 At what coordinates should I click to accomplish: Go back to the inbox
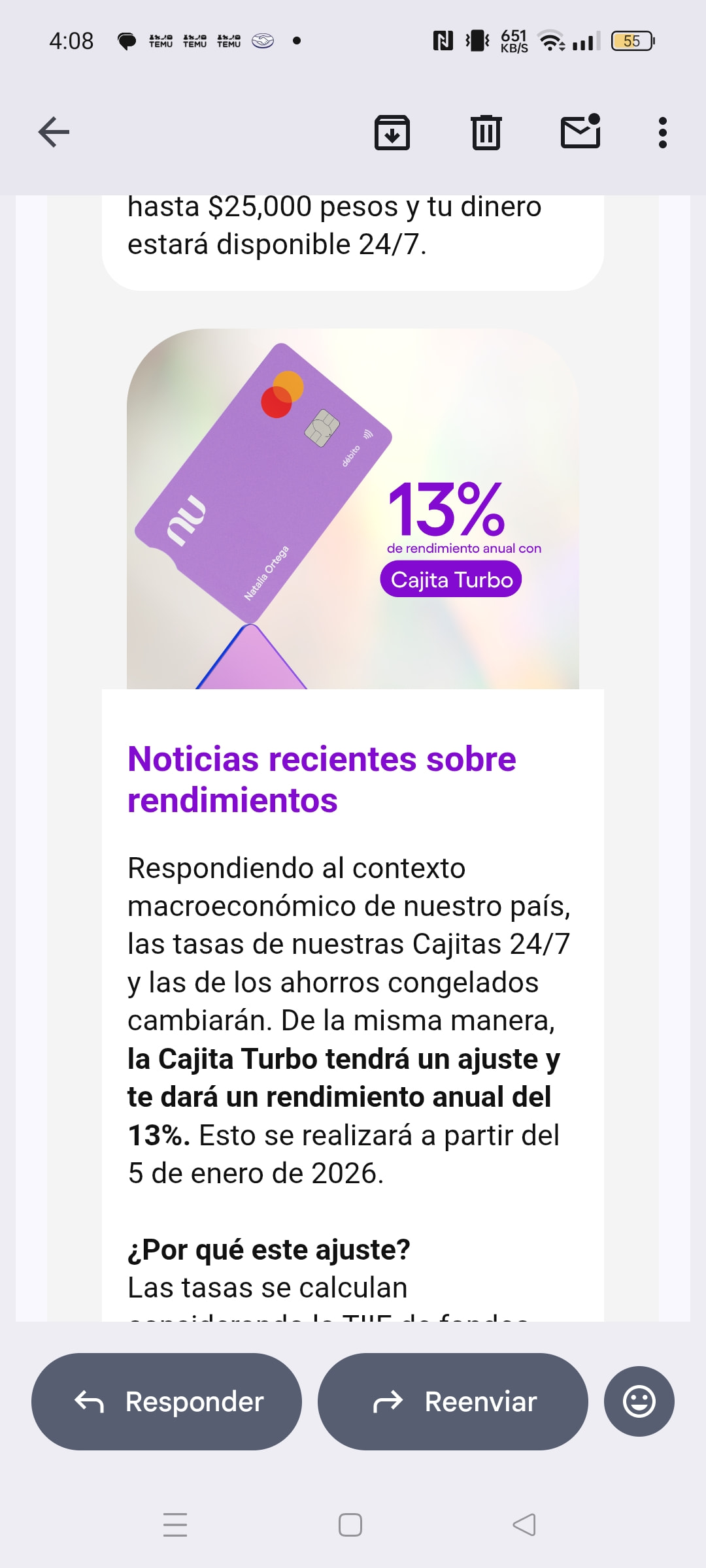[54, 133]
